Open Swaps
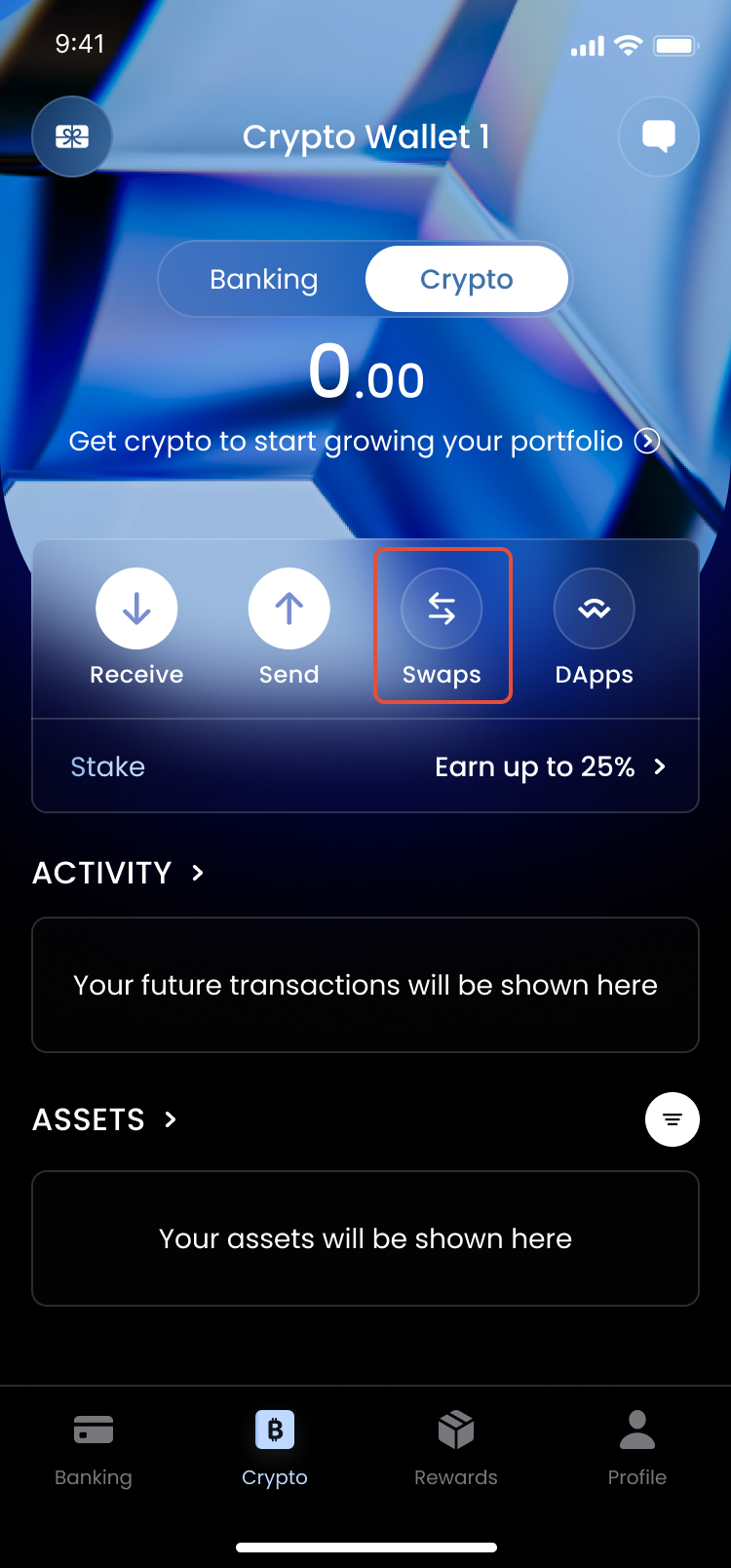This screenshot has height=1568, width=731. [442, 624]
